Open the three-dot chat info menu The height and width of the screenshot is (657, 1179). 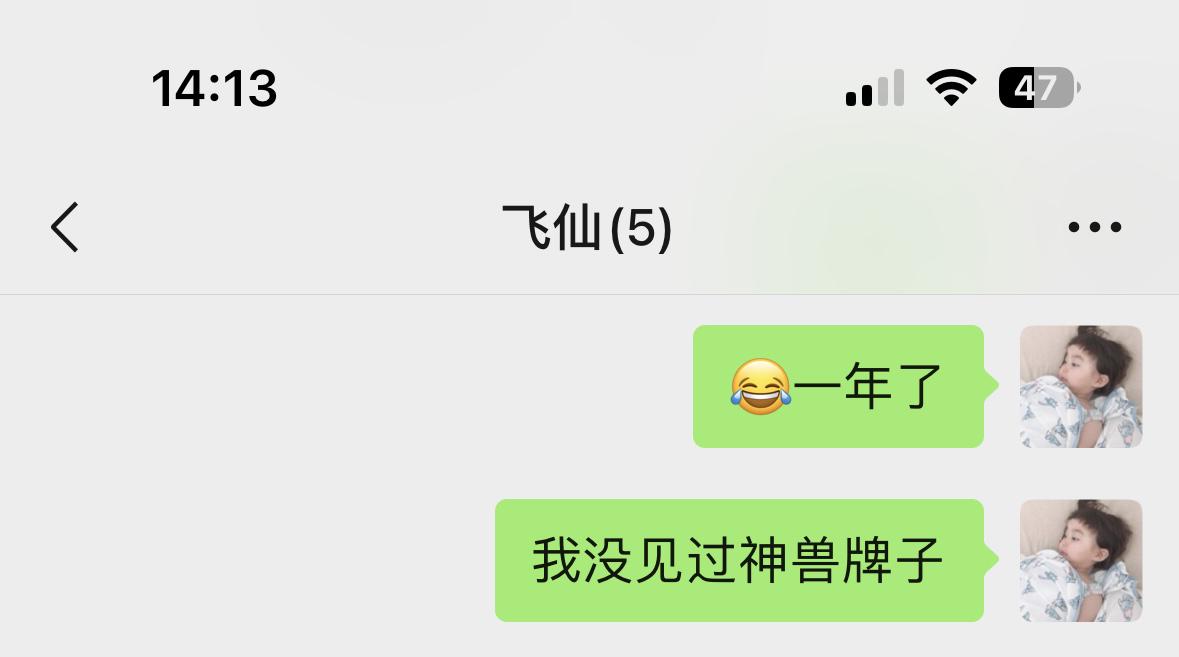pyautogui.click(x=1094, y=228)
